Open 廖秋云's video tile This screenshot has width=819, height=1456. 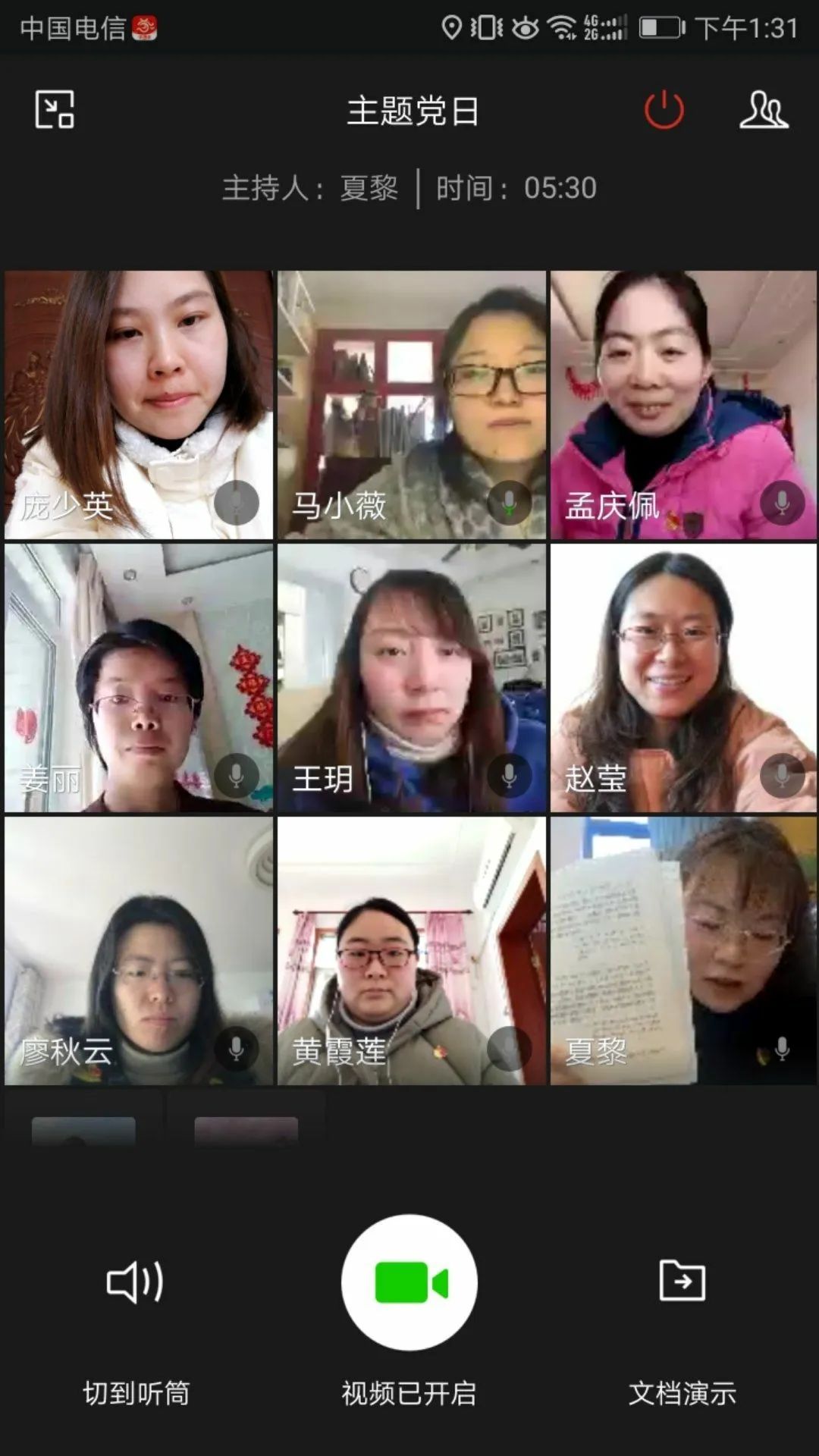tap(139, 951)
